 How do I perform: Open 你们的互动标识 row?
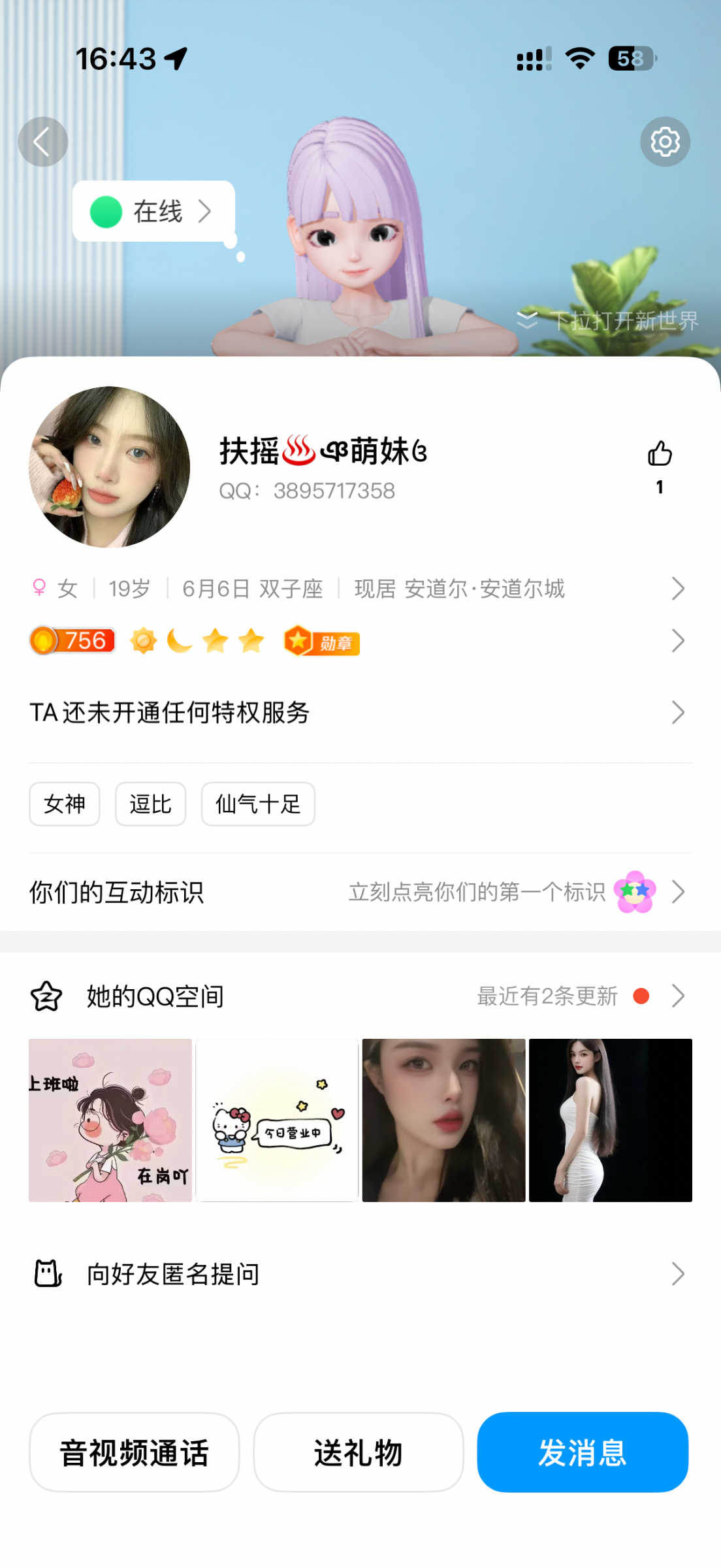click(359, 892)
